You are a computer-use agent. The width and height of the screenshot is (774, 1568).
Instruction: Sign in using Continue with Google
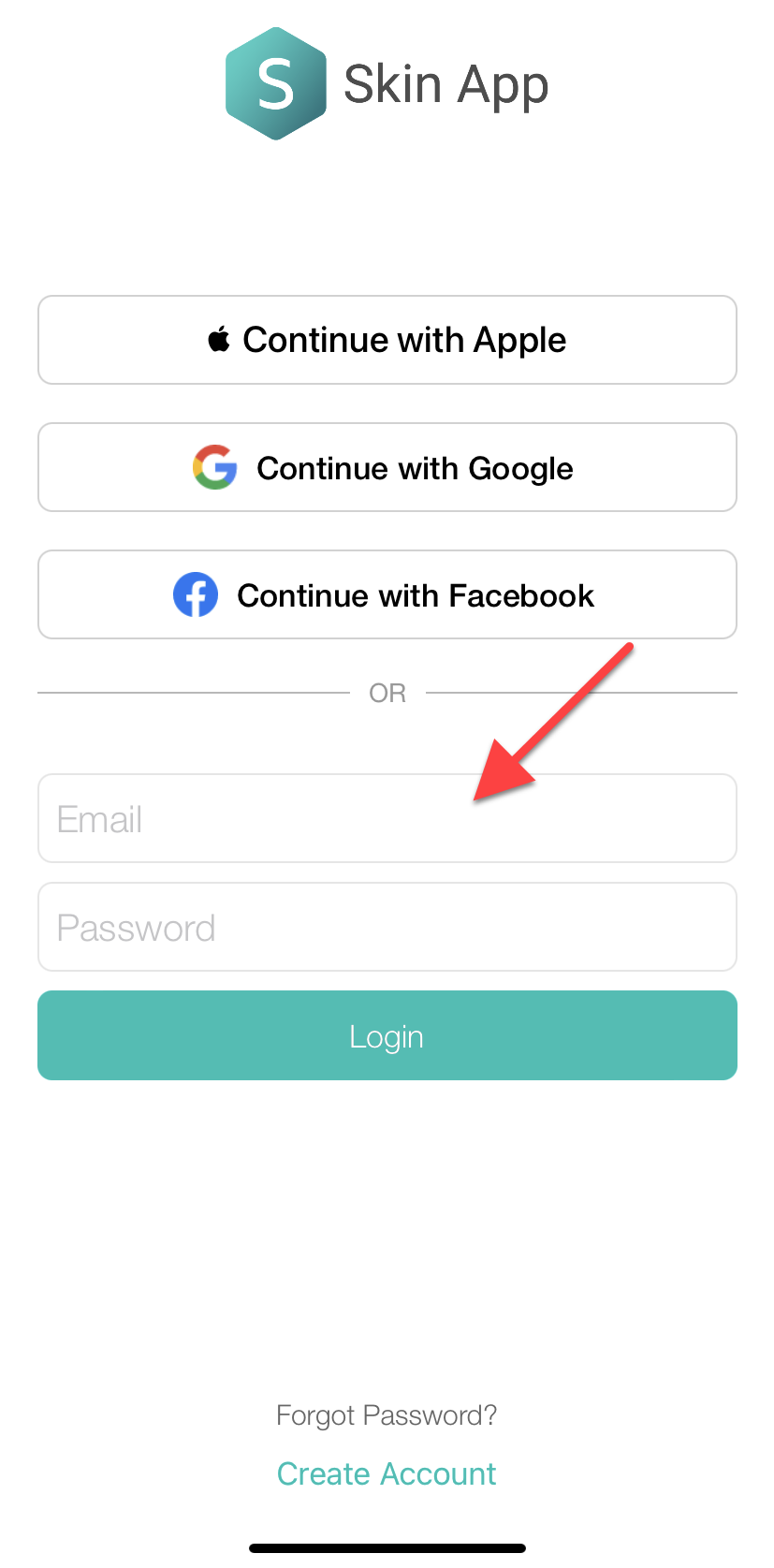tap(387, 467)
